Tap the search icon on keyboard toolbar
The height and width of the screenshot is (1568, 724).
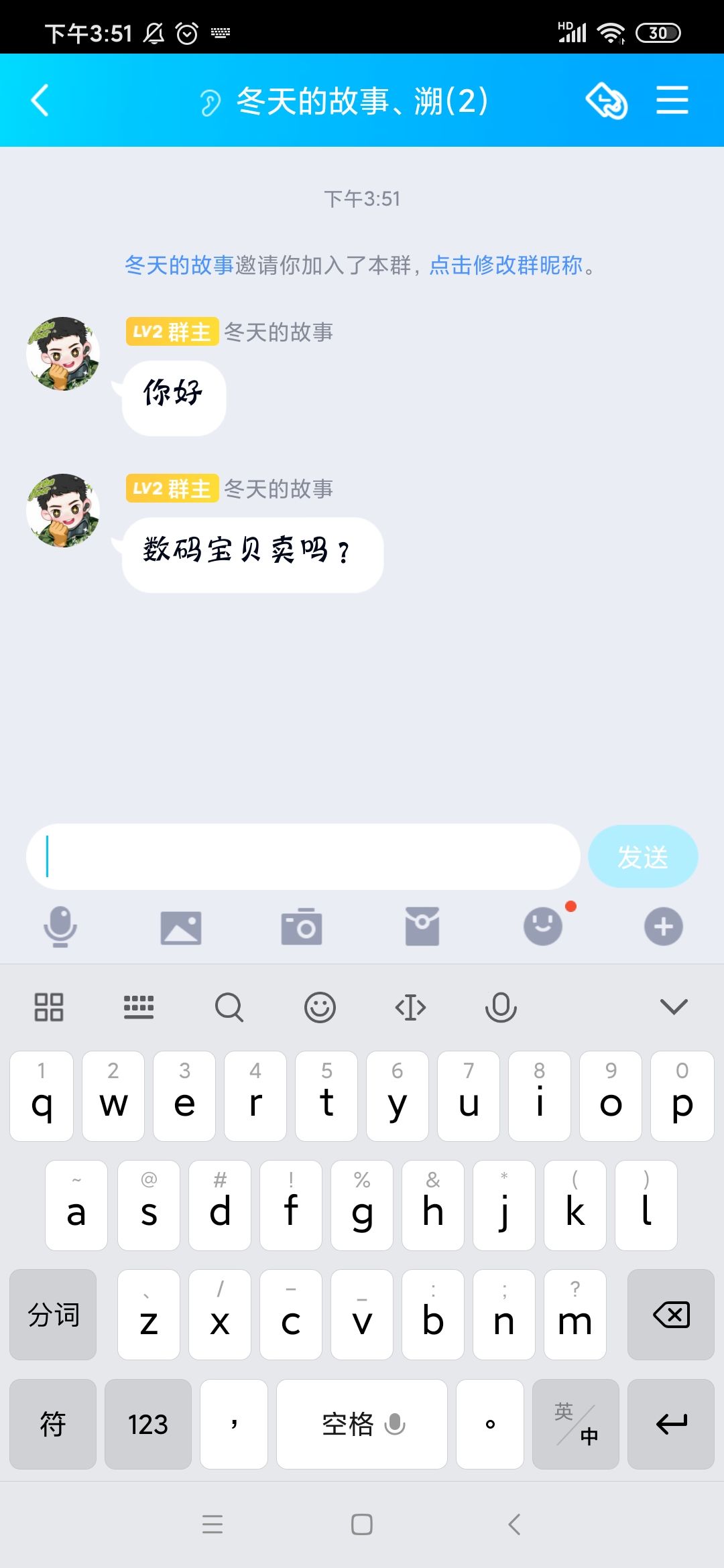coord(230,1007)
